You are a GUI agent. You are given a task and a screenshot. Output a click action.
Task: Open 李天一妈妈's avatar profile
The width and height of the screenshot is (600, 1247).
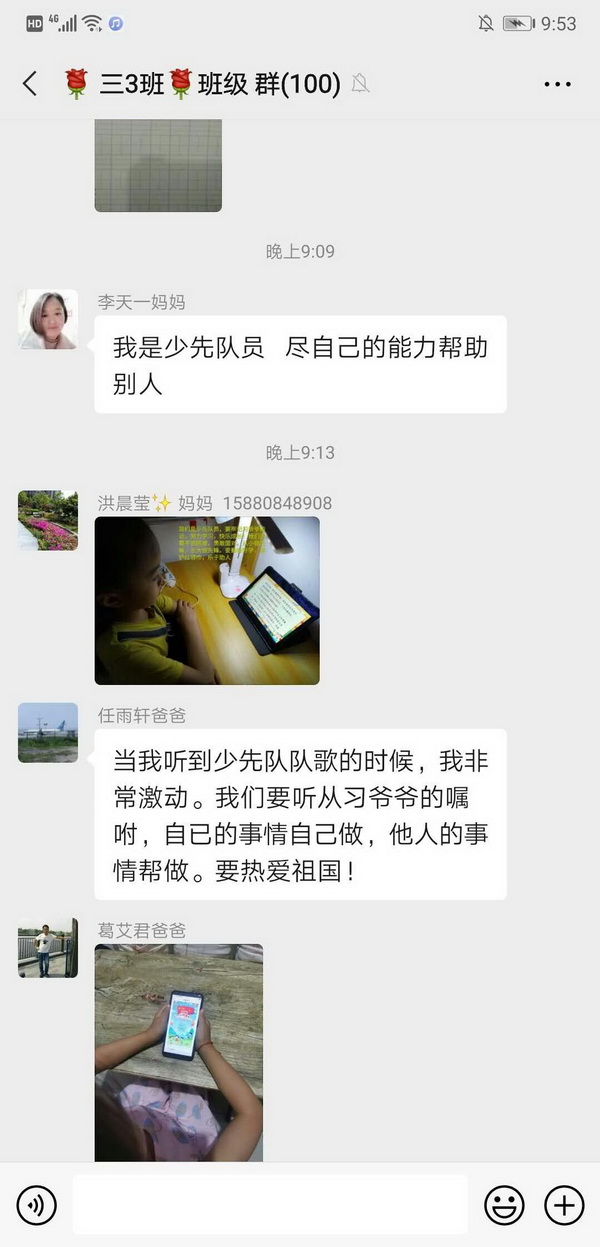pyautogui.click(x=48, y=320)
